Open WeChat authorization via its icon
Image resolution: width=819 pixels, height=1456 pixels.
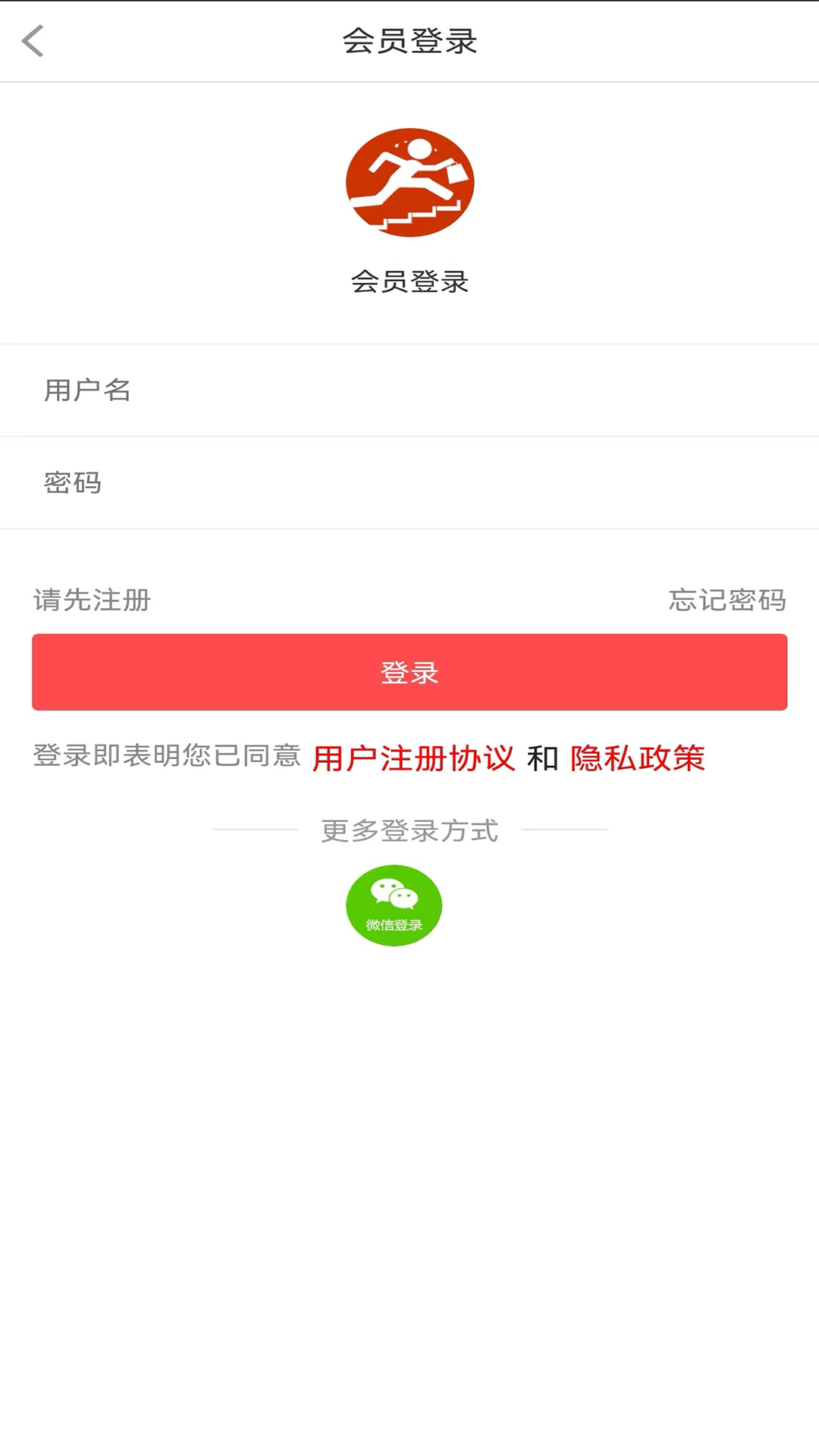pyautogui.click(x=394, y=905)
